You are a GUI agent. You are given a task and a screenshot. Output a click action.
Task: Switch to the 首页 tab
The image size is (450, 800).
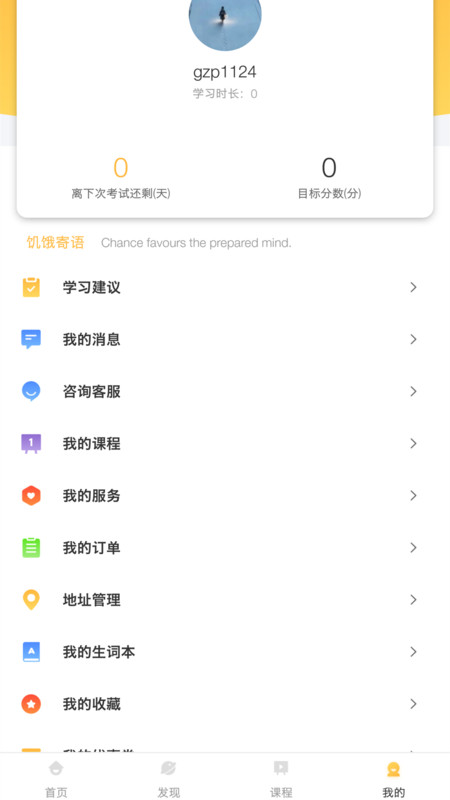point(56,779)
